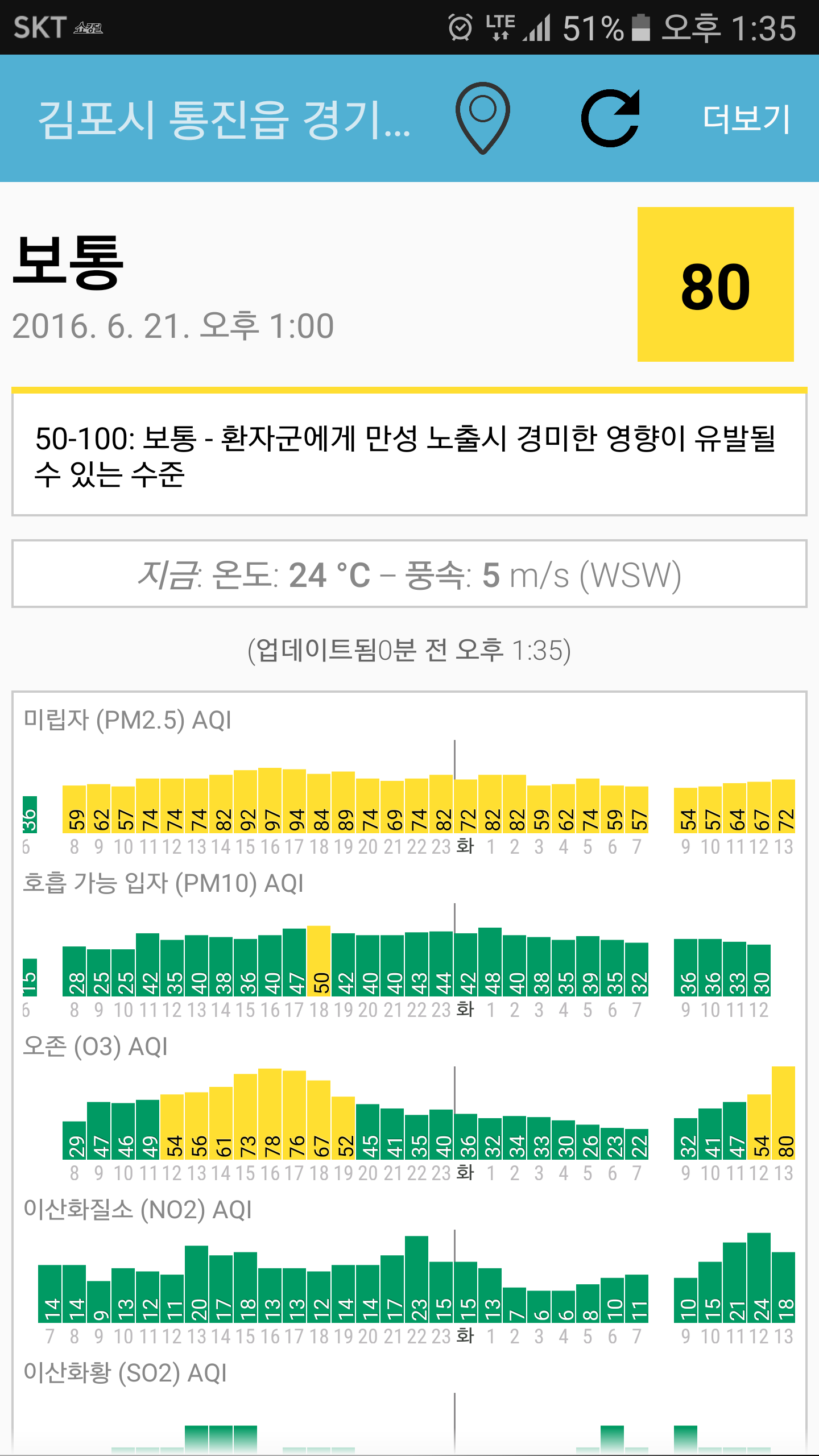Screen dimensions: 819x1456
Task: Tap the 김포시 통진읍 location title
Action: pos(224,119)
